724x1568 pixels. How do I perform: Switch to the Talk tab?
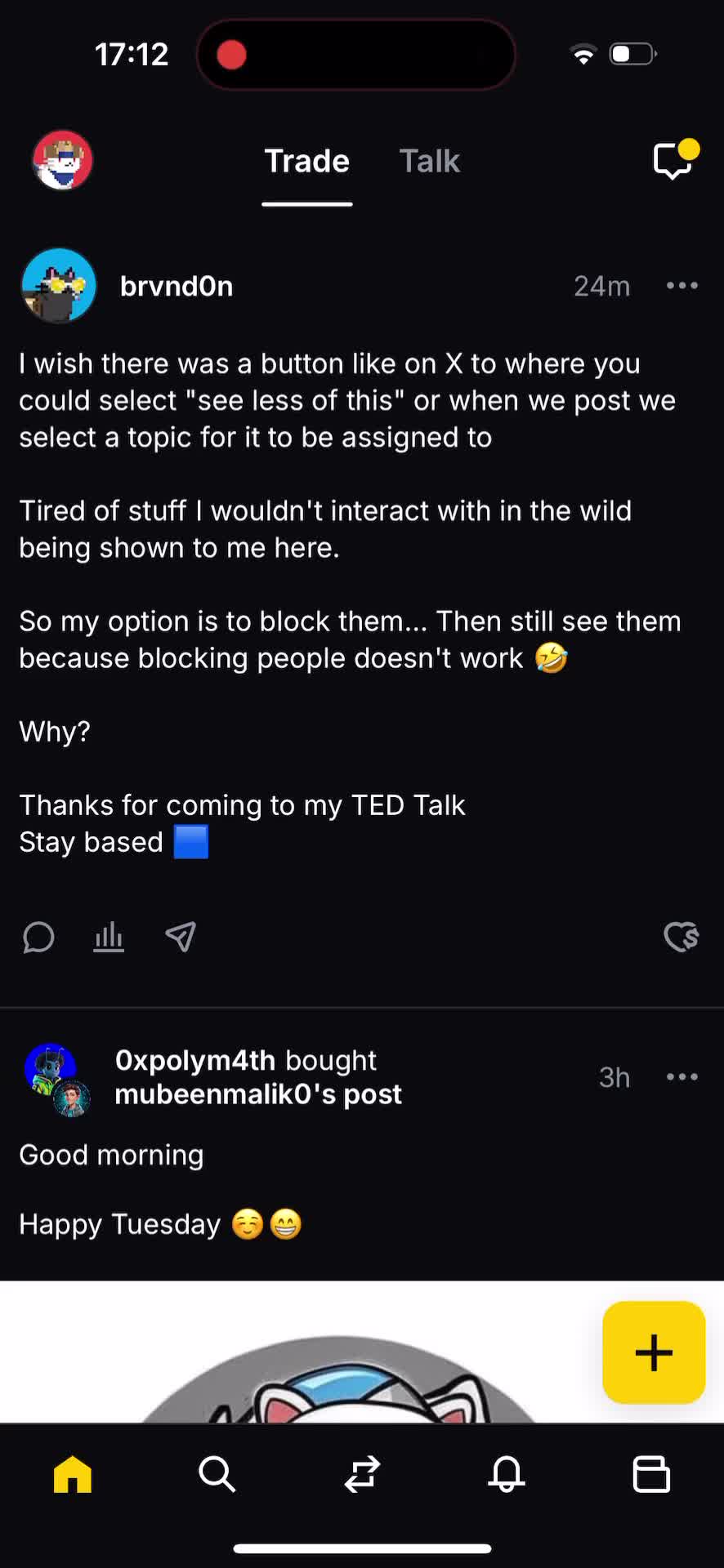tap(429, 161)
